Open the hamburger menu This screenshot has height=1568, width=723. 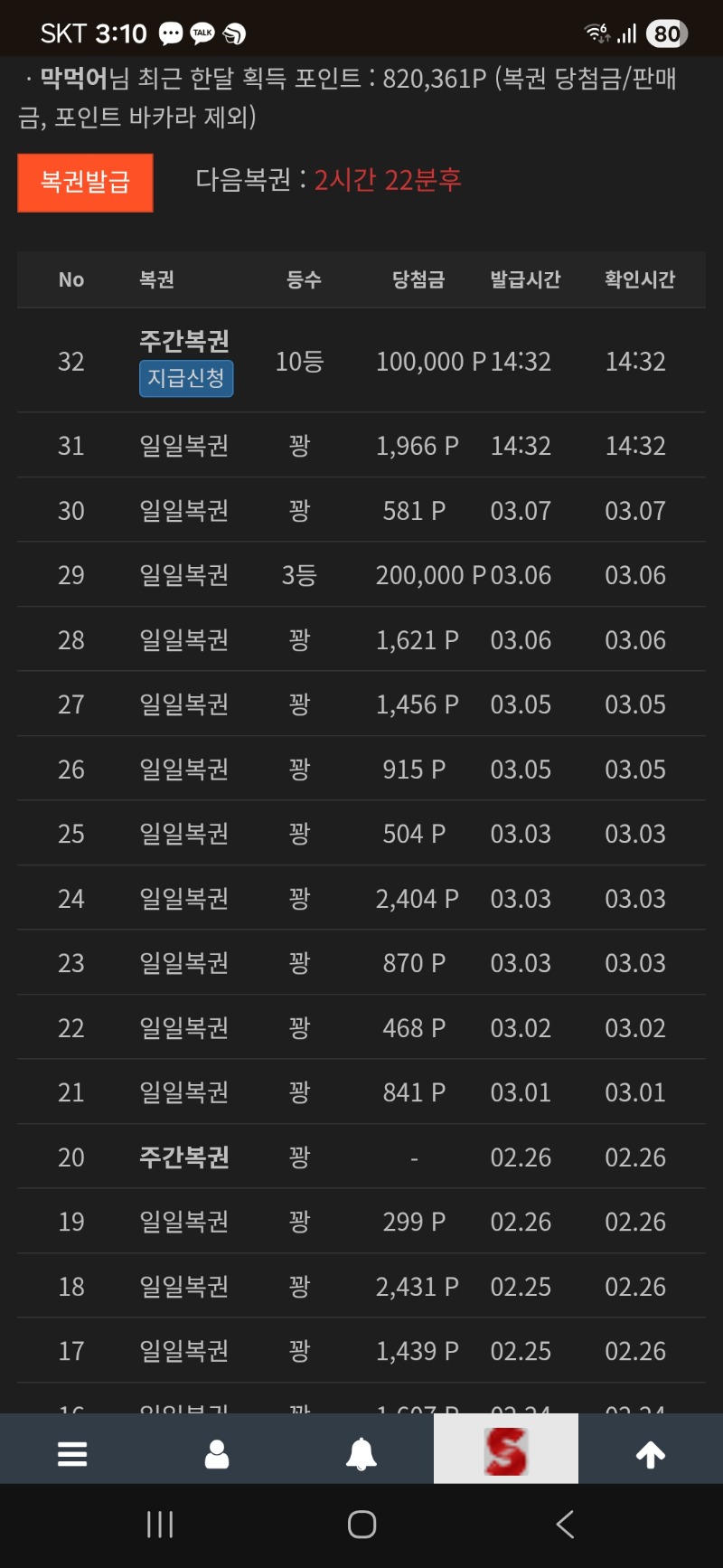72,1454
